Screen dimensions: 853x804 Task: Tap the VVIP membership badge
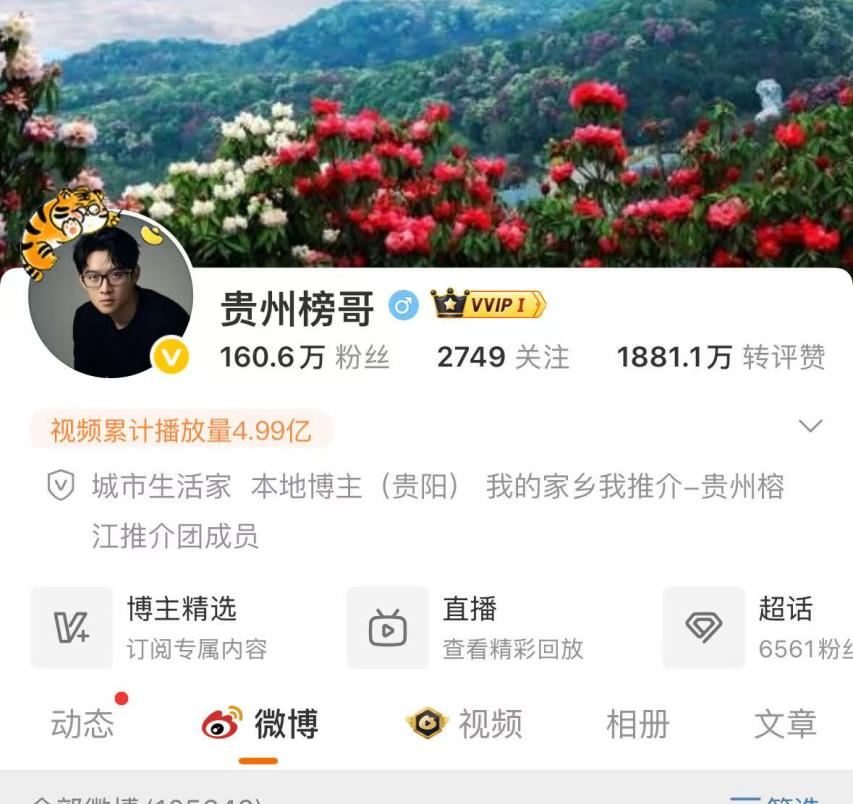point(488,304)
